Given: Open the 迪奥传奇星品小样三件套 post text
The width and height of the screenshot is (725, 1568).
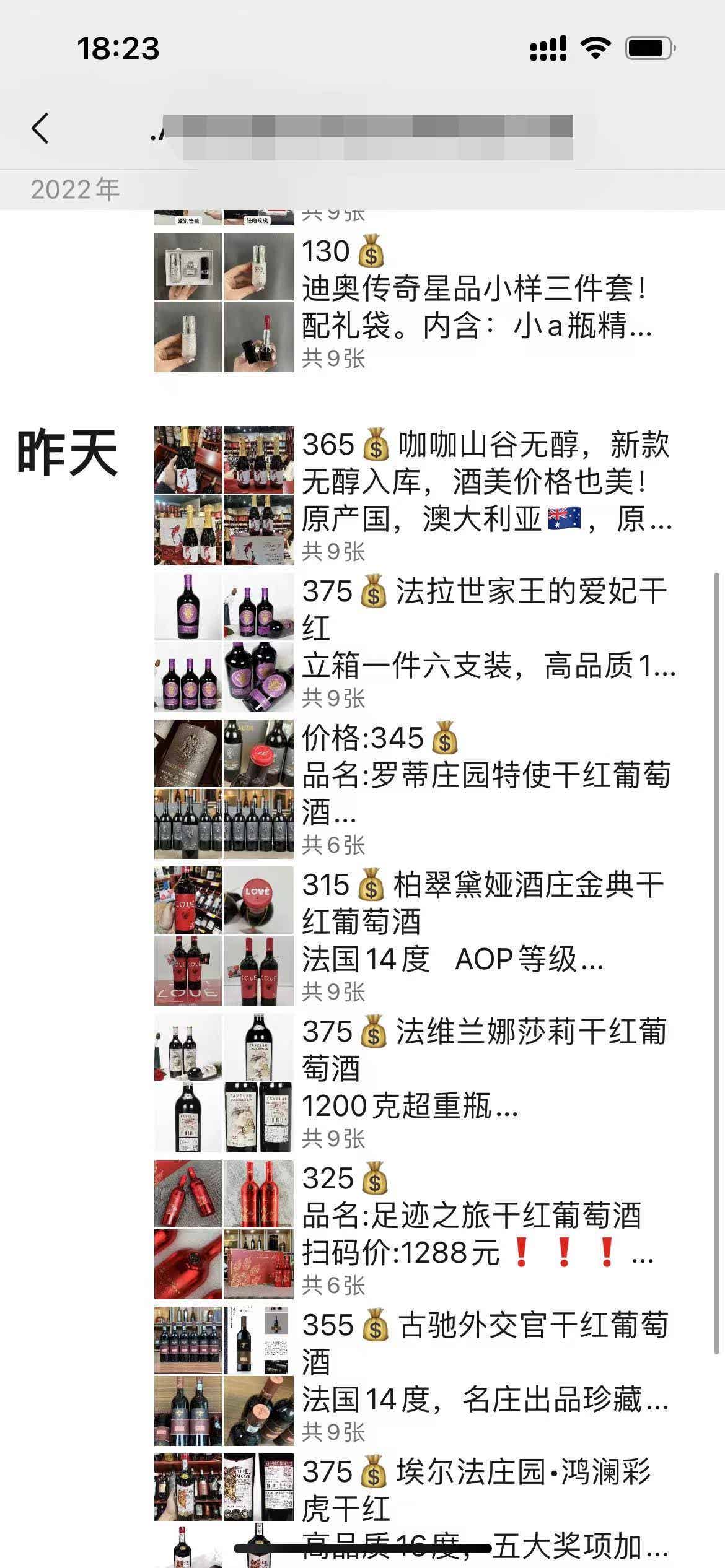Looking at the screenshot, I should coord(477,289).
